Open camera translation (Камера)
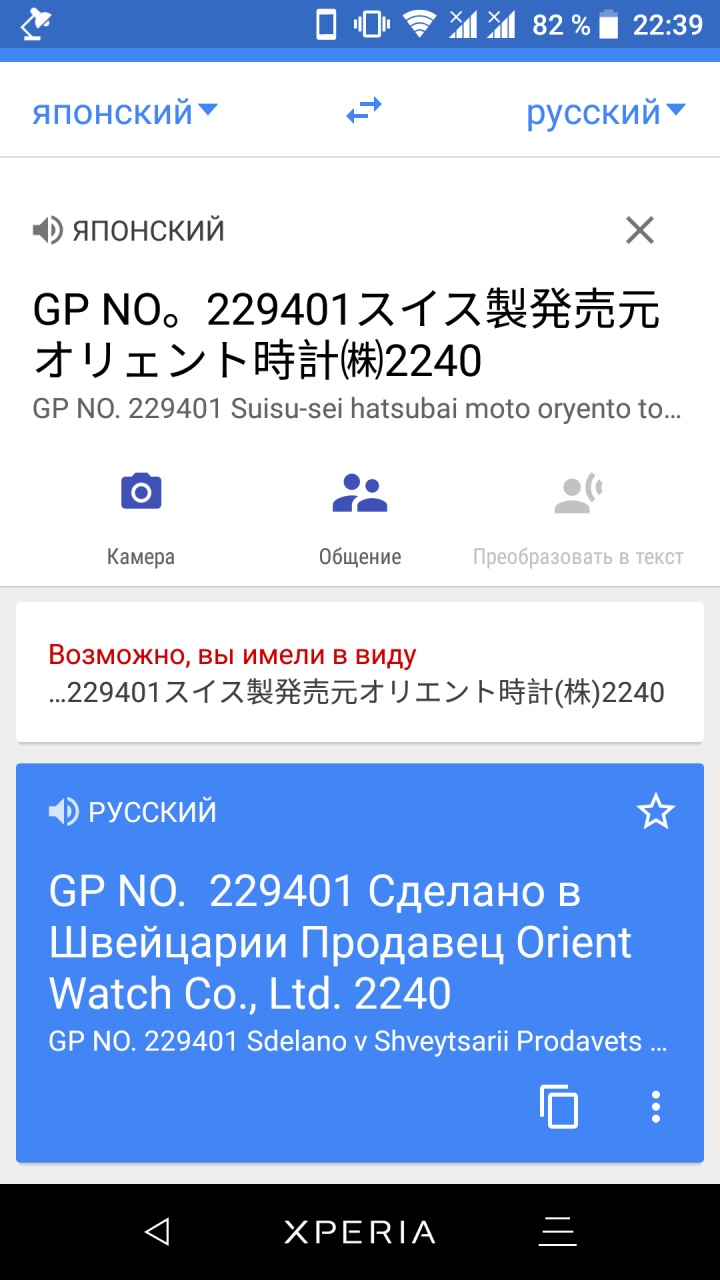The height and width of the screenshot is (1280, 720). (141, 517)
